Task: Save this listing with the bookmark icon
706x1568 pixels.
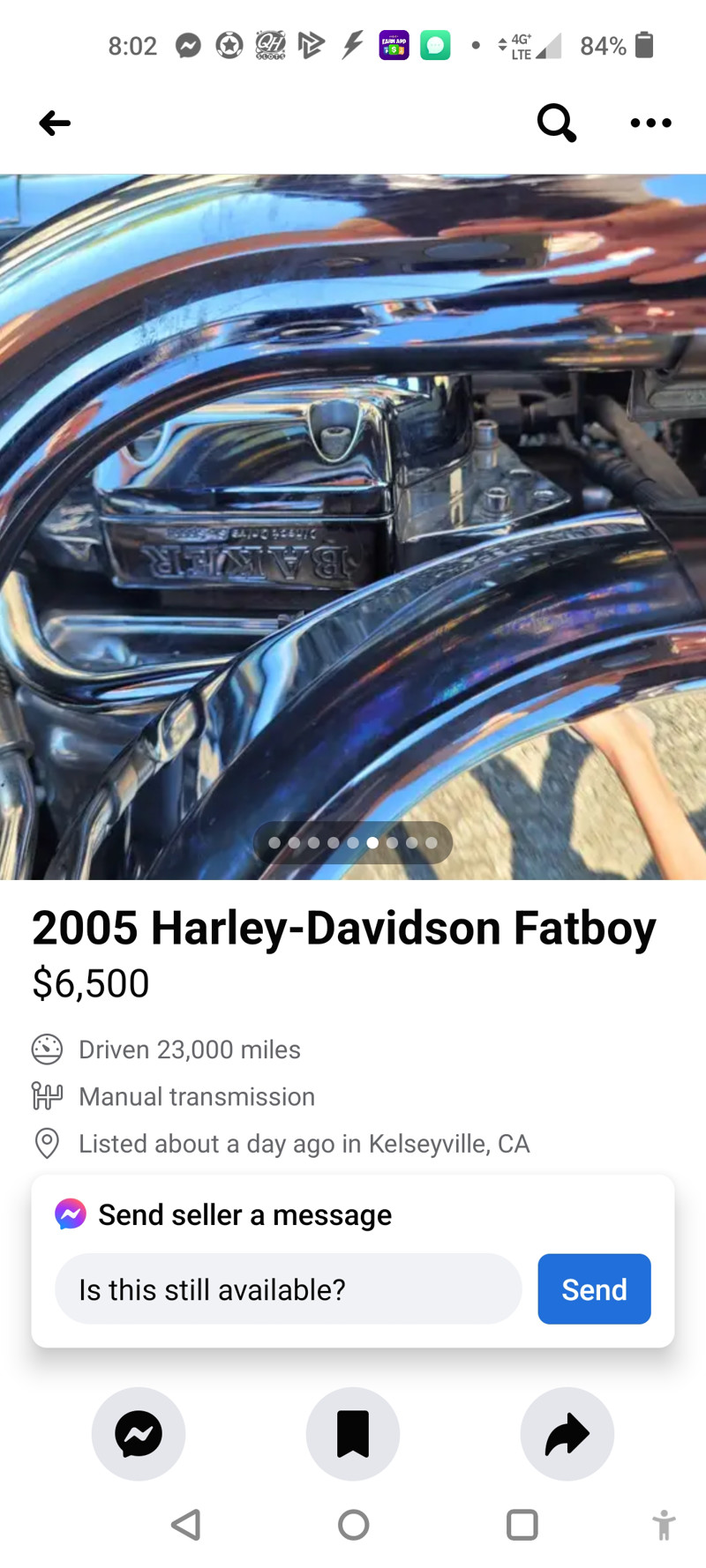Action: click(353, 1433)
